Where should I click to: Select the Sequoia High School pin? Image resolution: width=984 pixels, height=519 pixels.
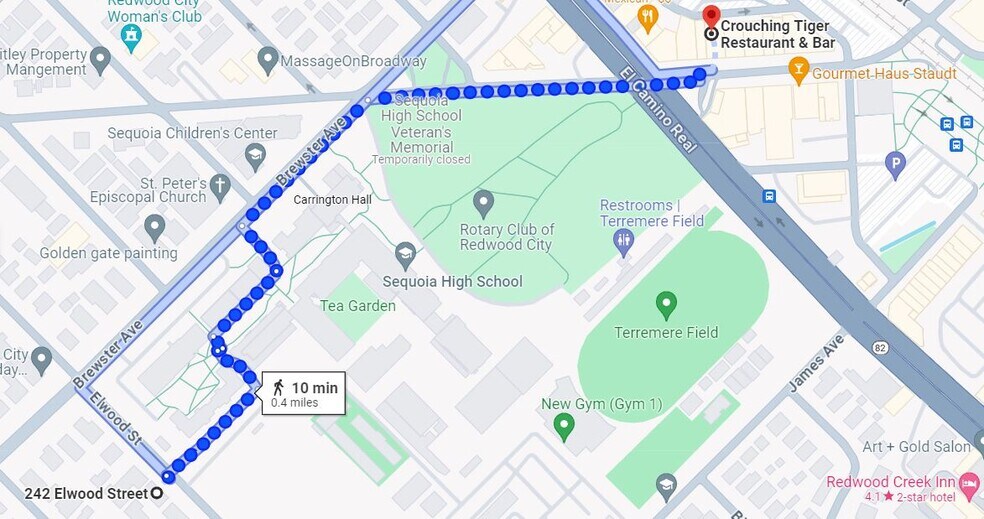[406, 254]
